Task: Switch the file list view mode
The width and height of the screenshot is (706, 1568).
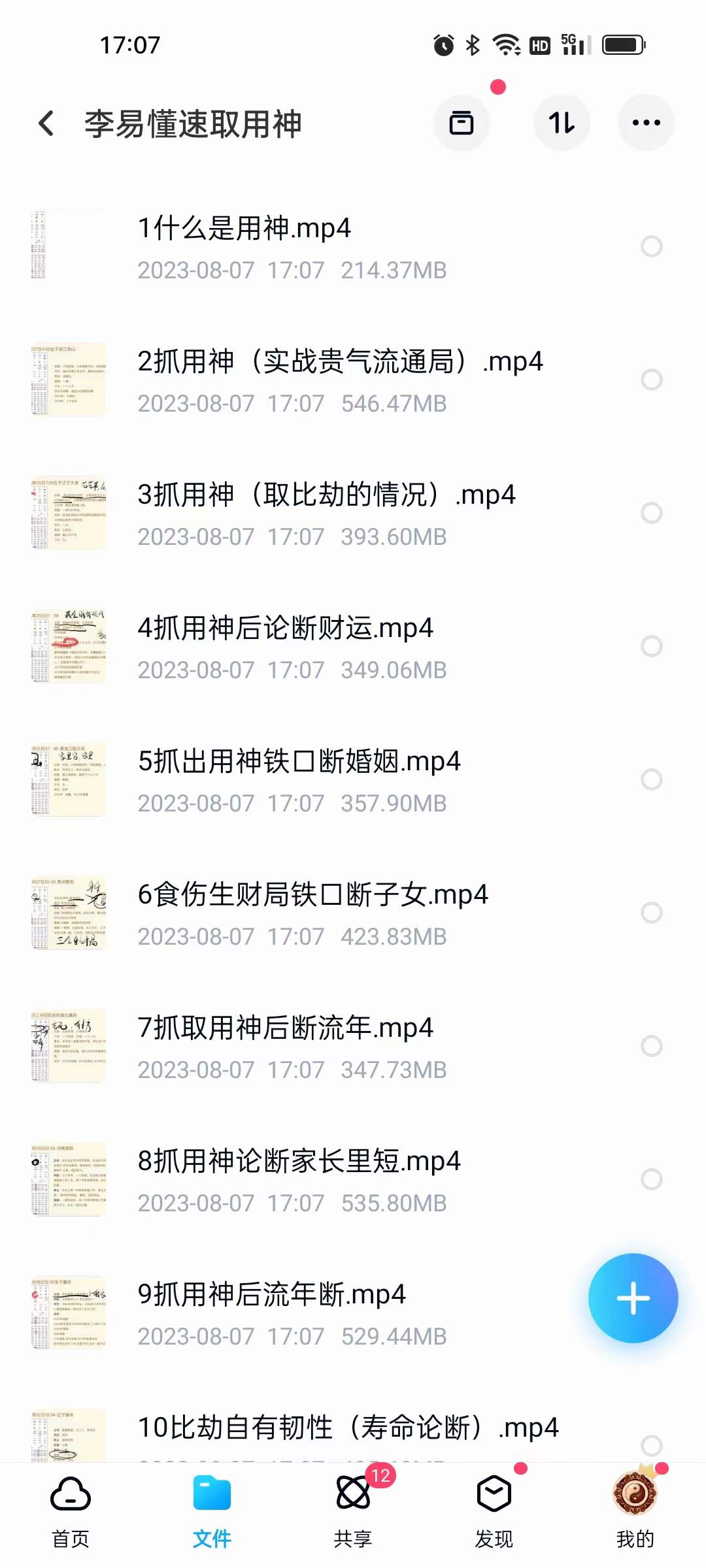Action: point(462,123)
